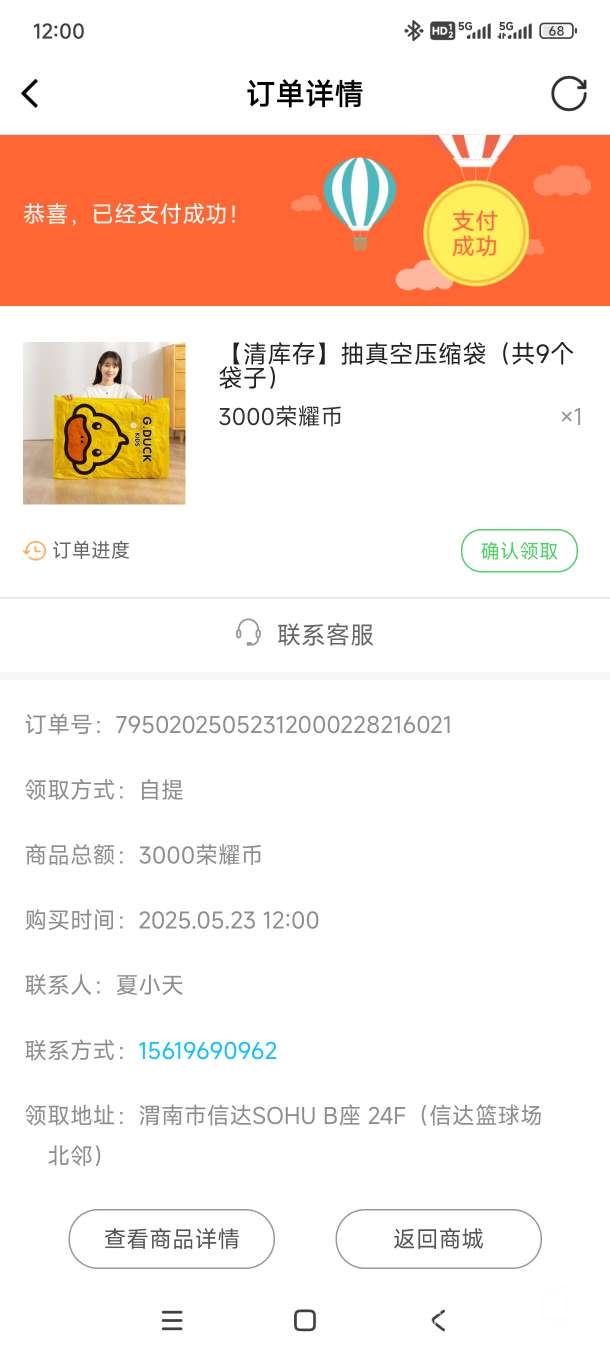Open 查看商品详情 for this product
The height and width of the screenshot is (1356, 610).
[x=171, y=1239]
